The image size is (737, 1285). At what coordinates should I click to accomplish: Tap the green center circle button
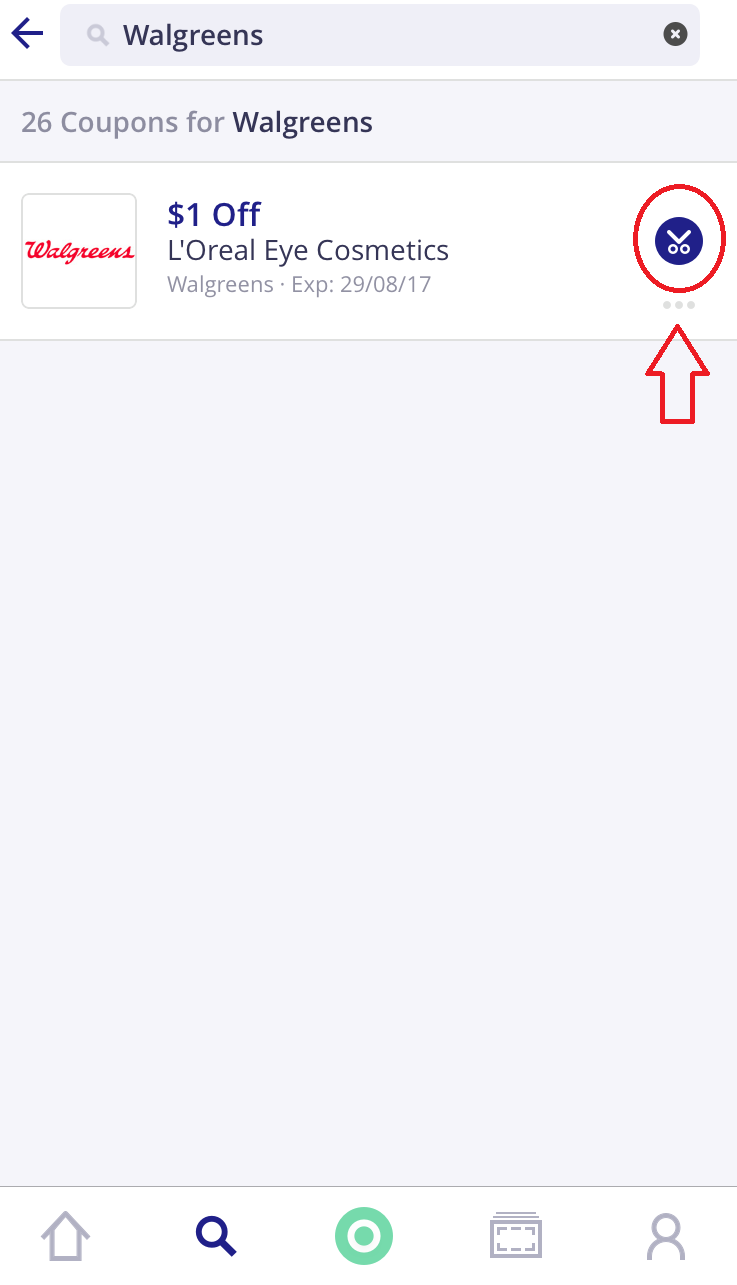(x=364, y=1236)
